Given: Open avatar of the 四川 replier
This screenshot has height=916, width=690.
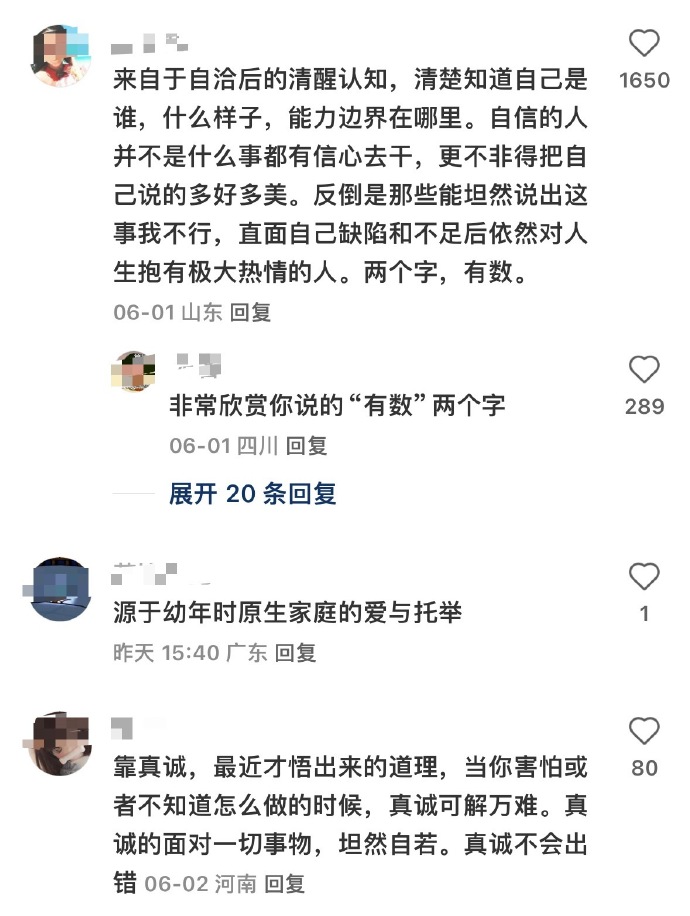Looking at the screenshot, I should 135,371.
